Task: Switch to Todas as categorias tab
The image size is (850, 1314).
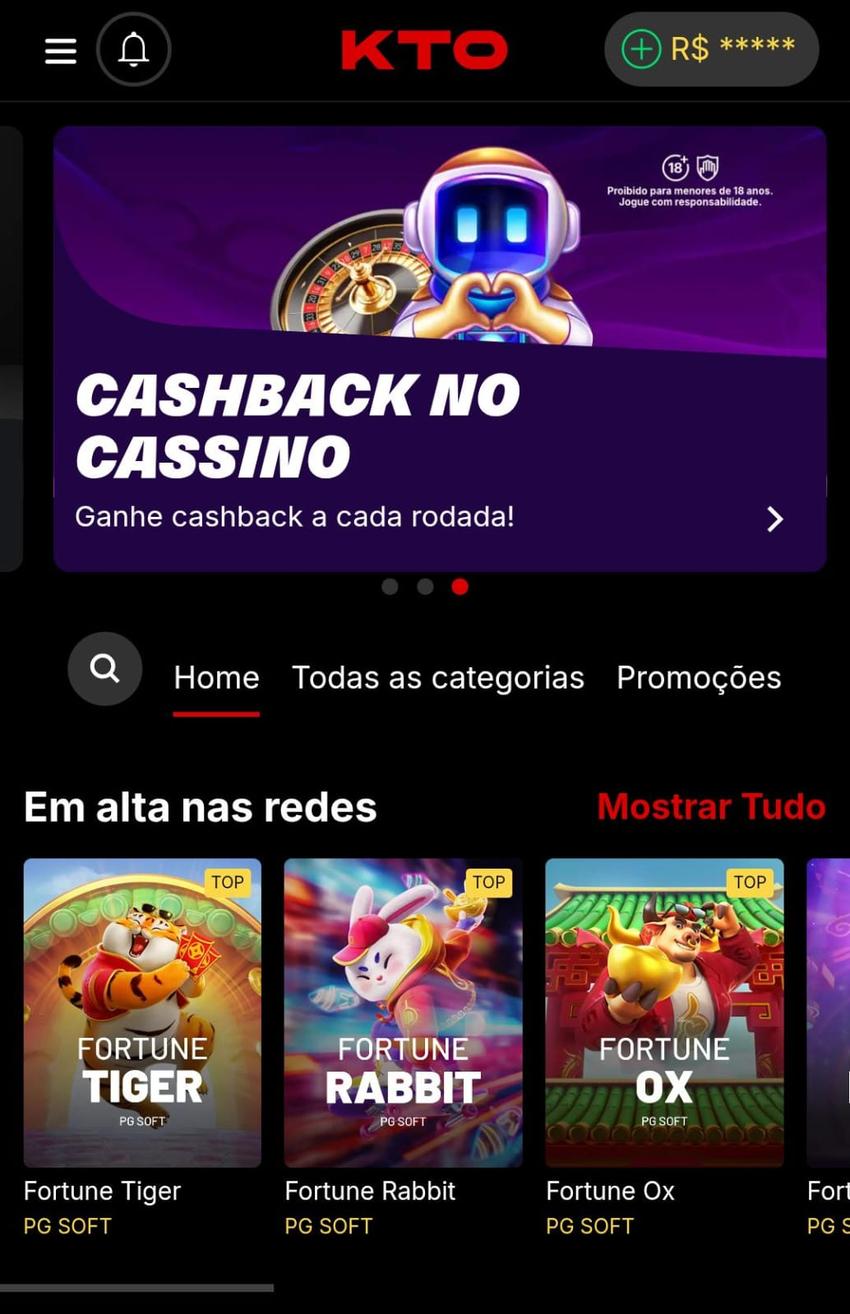Action: (x=438, y=677)
